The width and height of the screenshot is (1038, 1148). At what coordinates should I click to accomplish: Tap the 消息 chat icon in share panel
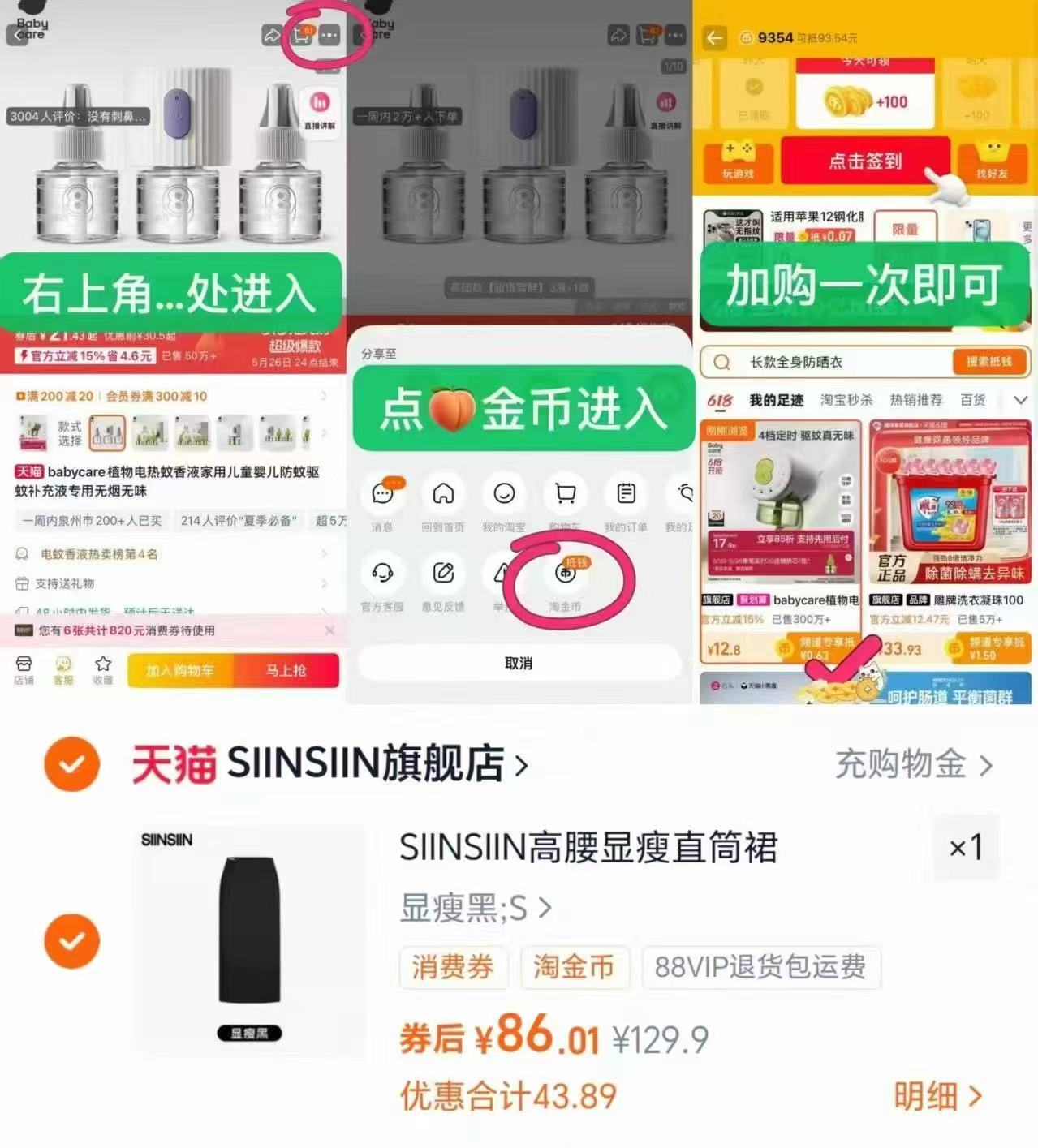[382, 495]
